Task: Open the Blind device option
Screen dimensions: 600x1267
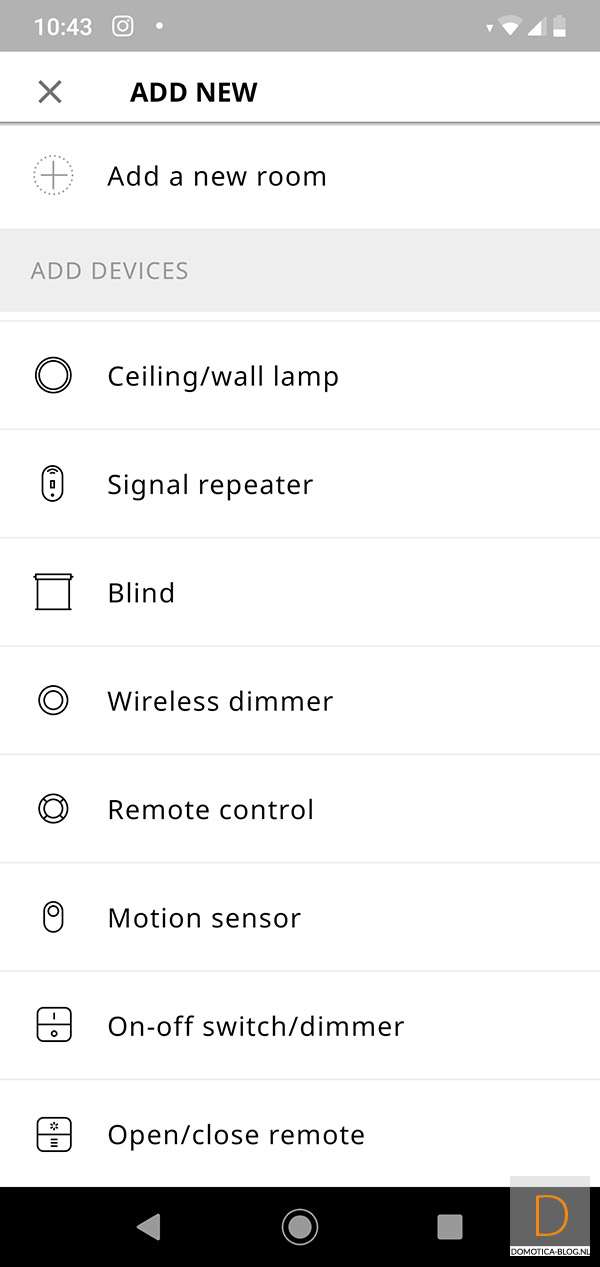Action: click(x=141, y=593)
